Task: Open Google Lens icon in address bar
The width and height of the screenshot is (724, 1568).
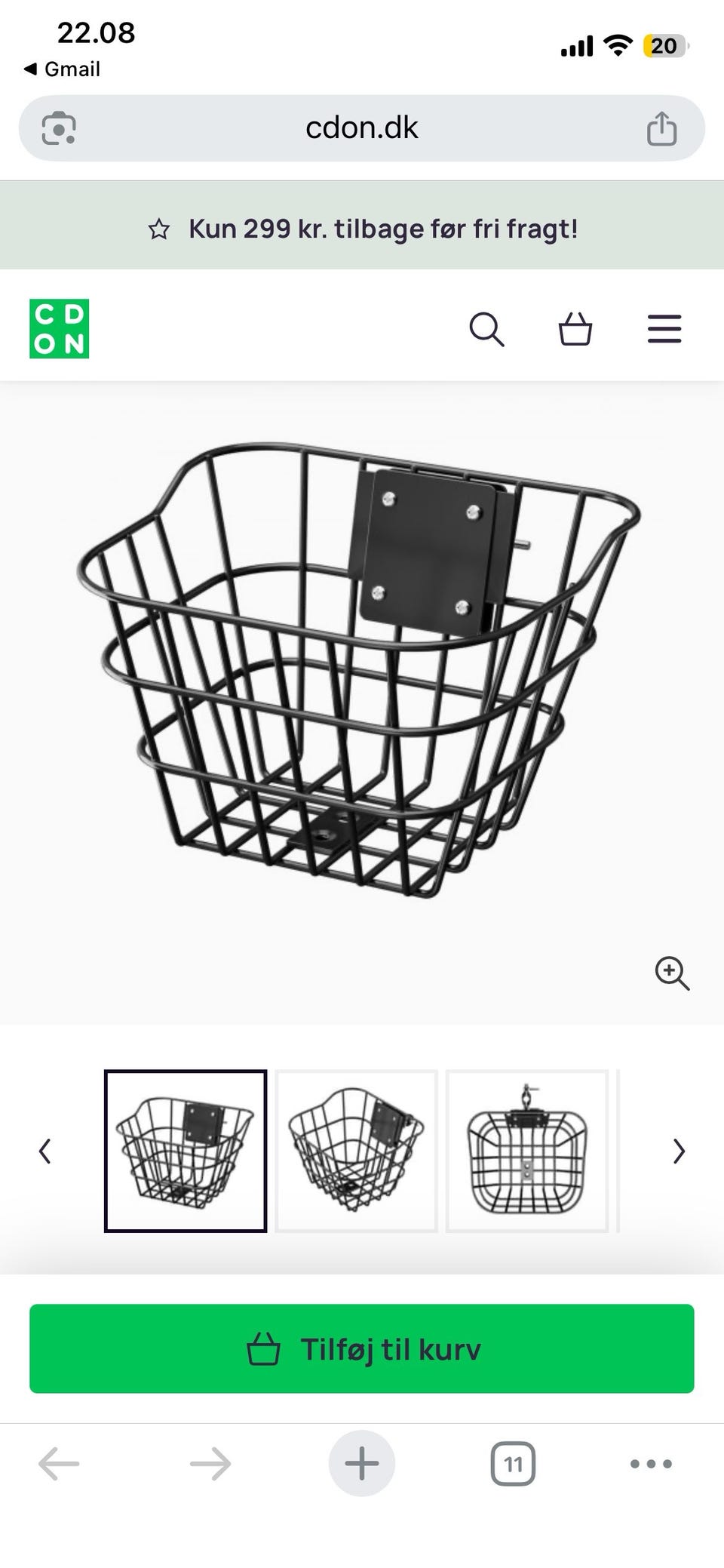Action: click(x=59, y=128)
